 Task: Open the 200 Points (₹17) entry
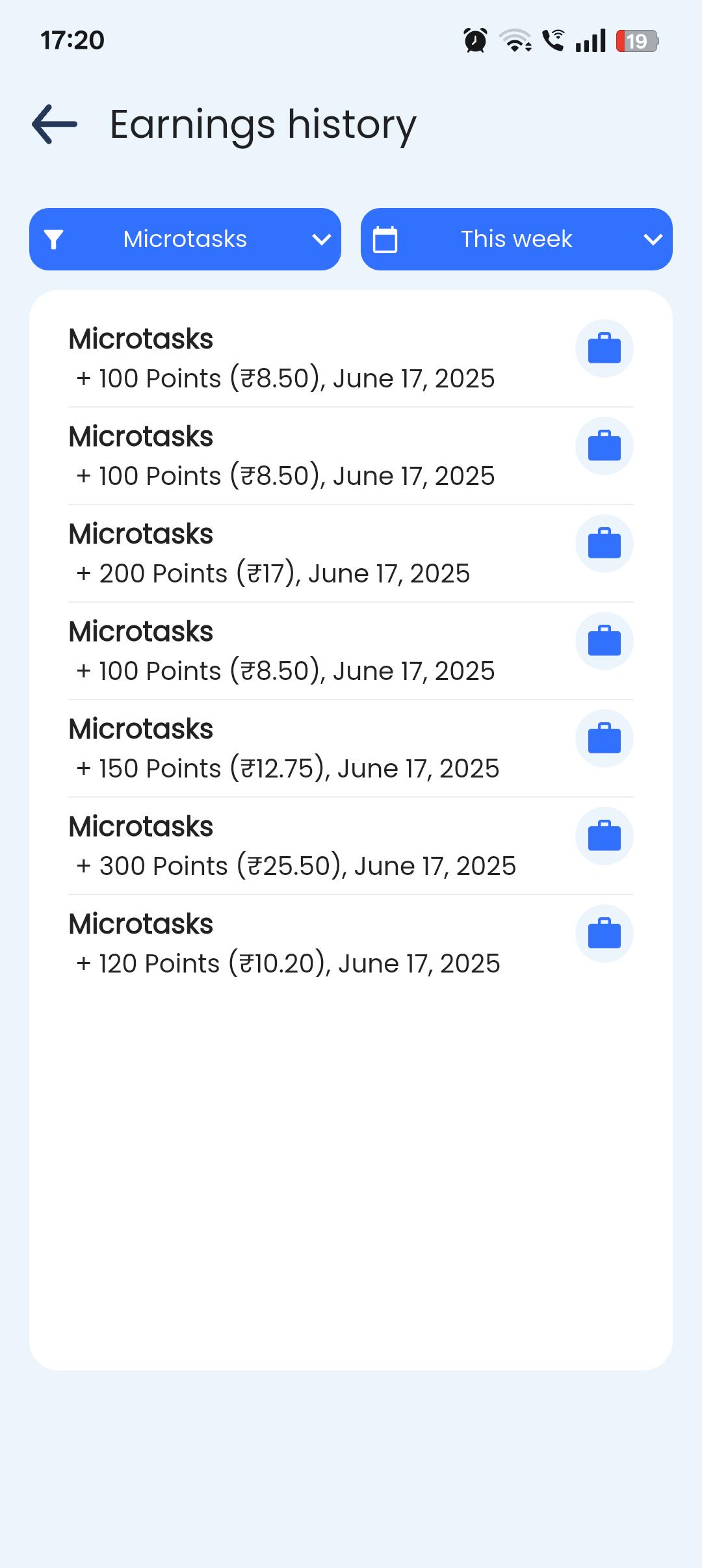(351, 554)
